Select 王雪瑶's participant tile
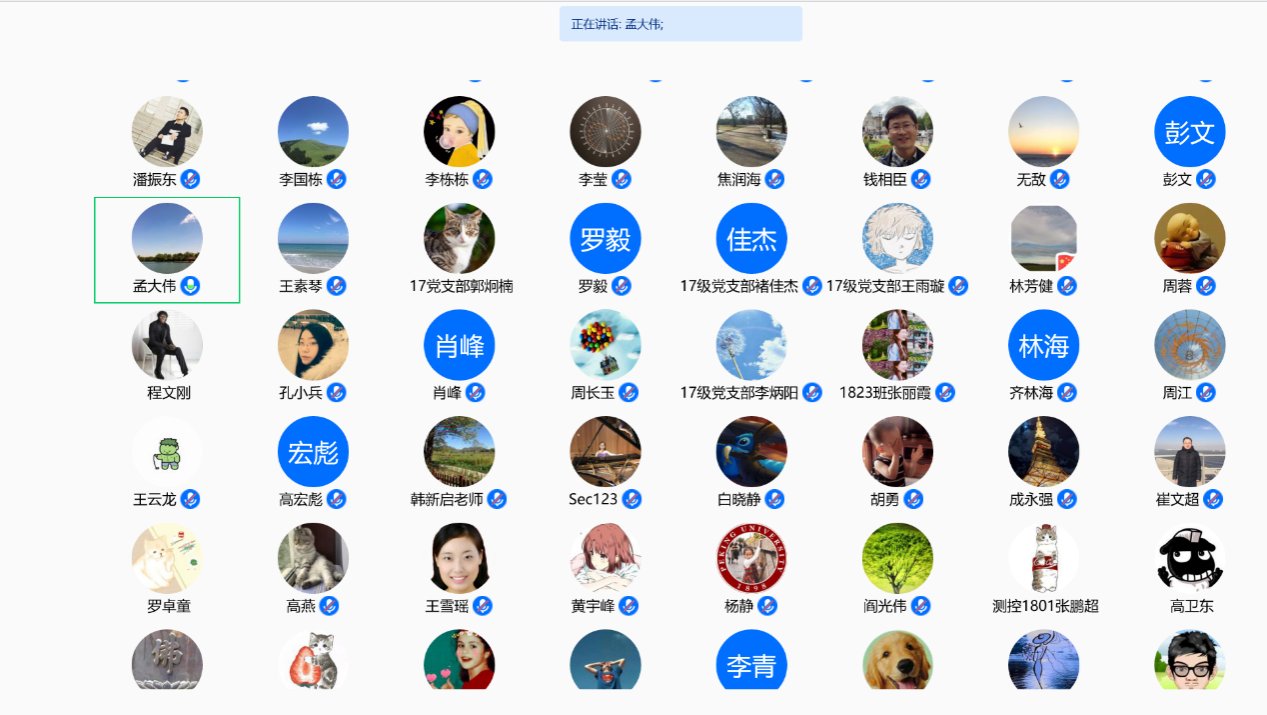 tap(459, 559)
